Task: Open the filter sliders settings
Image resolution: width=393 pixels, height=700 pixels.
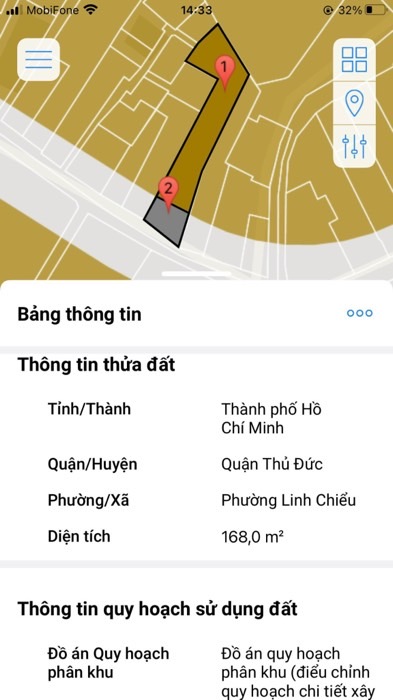Action: pyautogui.click(x=354, y=146)
